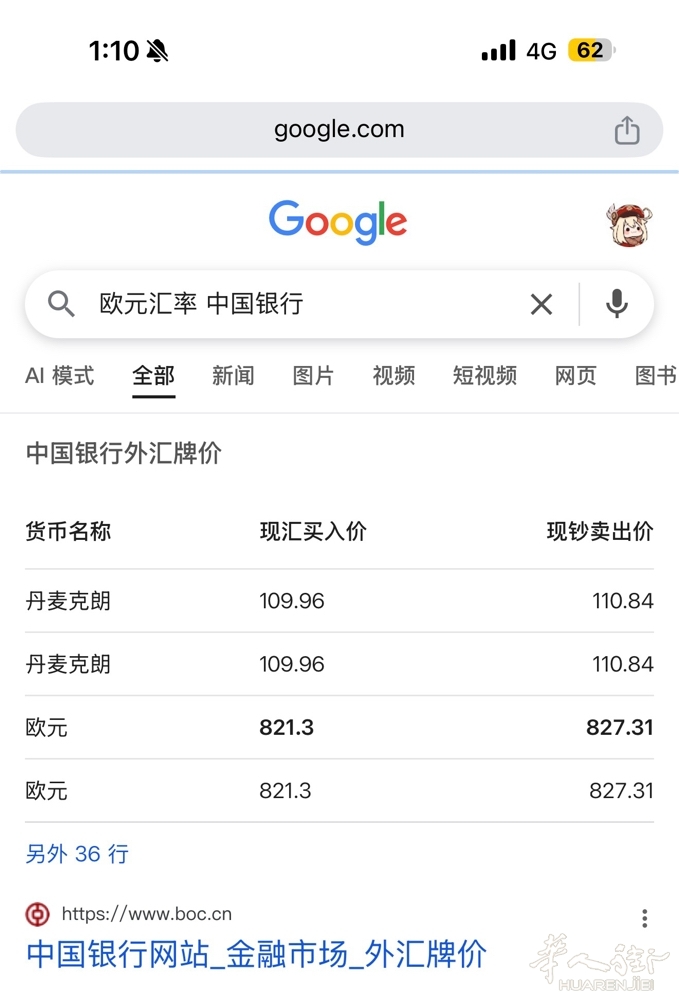Switch to the 新闻 tab
Screen dimensions: 679x1000
(x=233, y=376)
